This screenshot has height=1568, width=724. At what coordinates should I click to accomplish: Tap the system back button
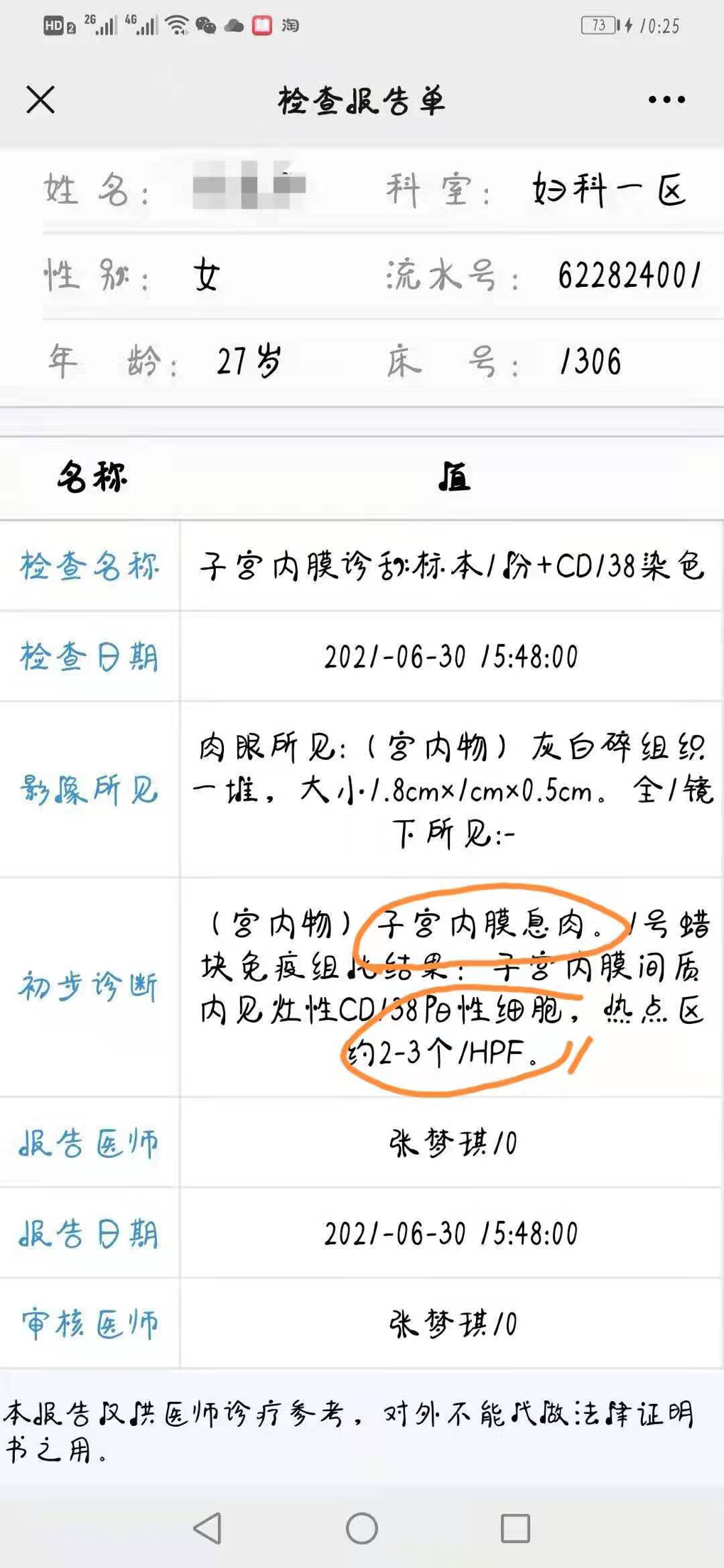tap(207, 1528)
